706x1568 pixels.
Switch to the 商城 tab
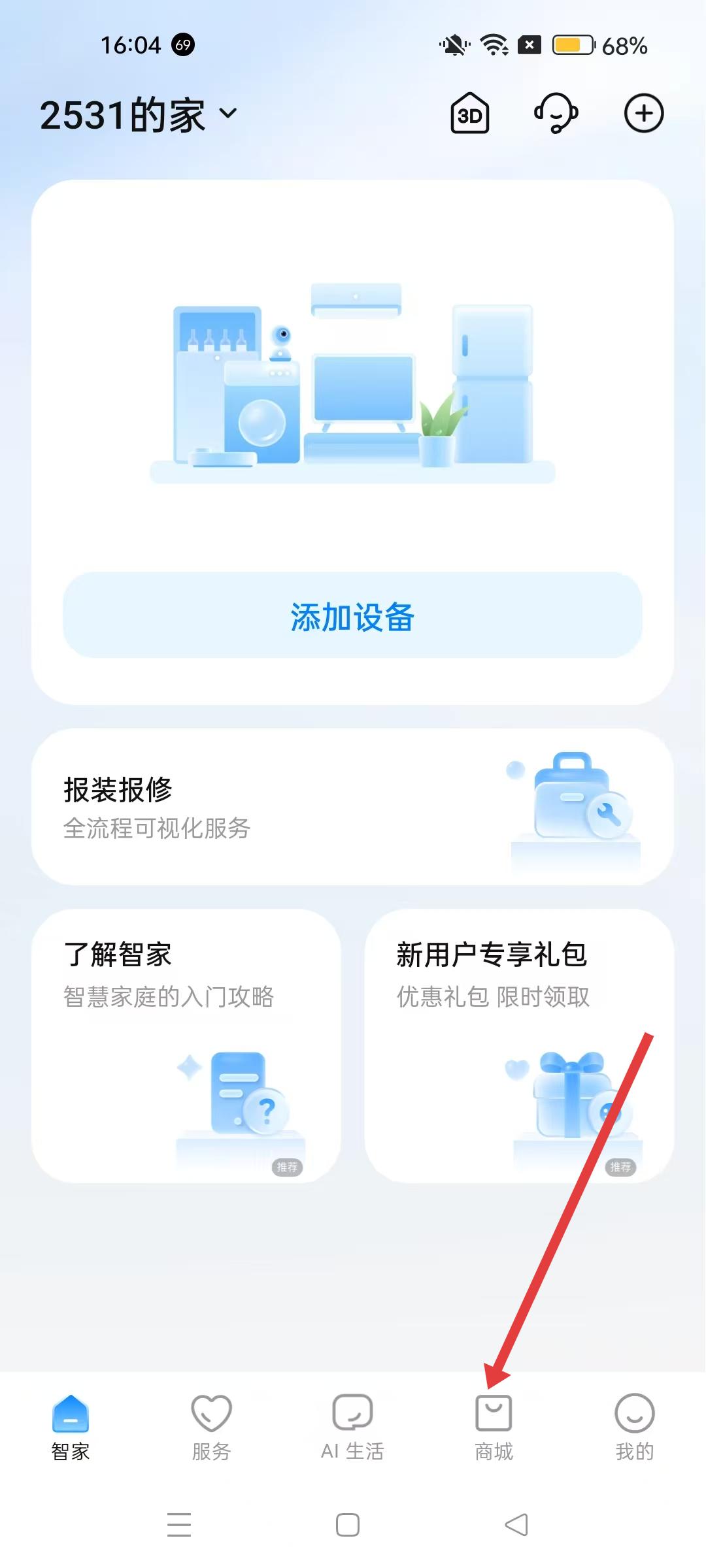tap(494, 1426)
